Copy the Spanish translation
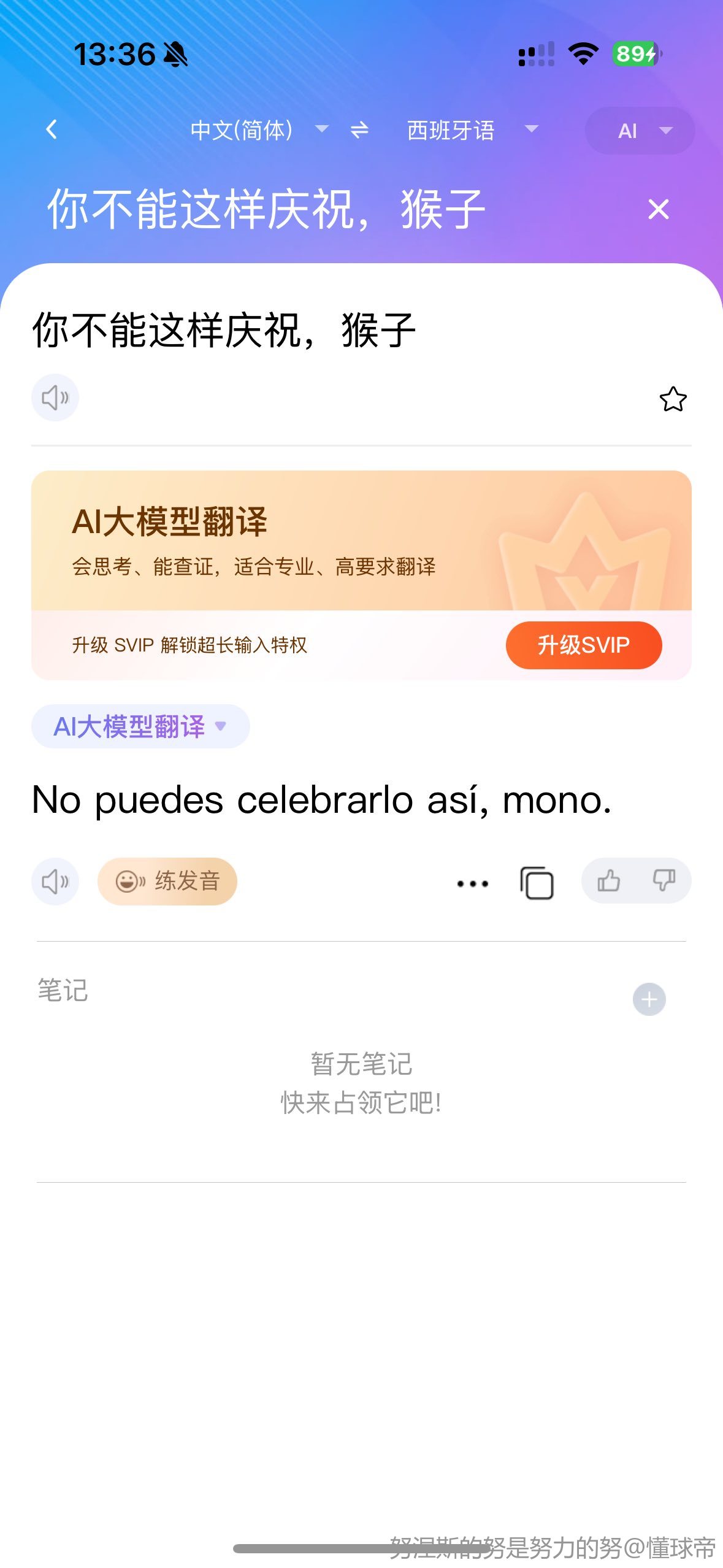This screenshot has height=1568, width=723. (537, 883)
